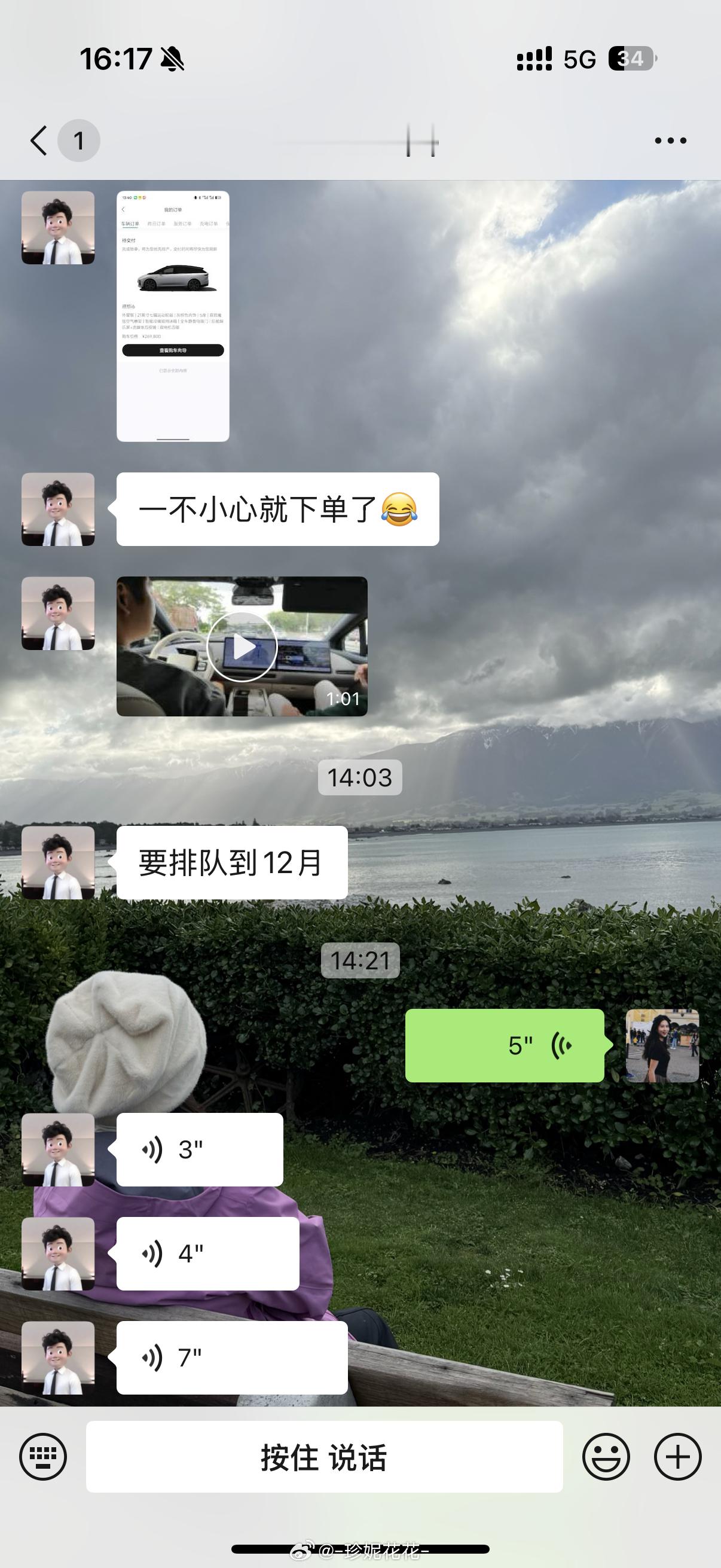
Task: Open my own profile avatar
Action: coord(662,1045)
